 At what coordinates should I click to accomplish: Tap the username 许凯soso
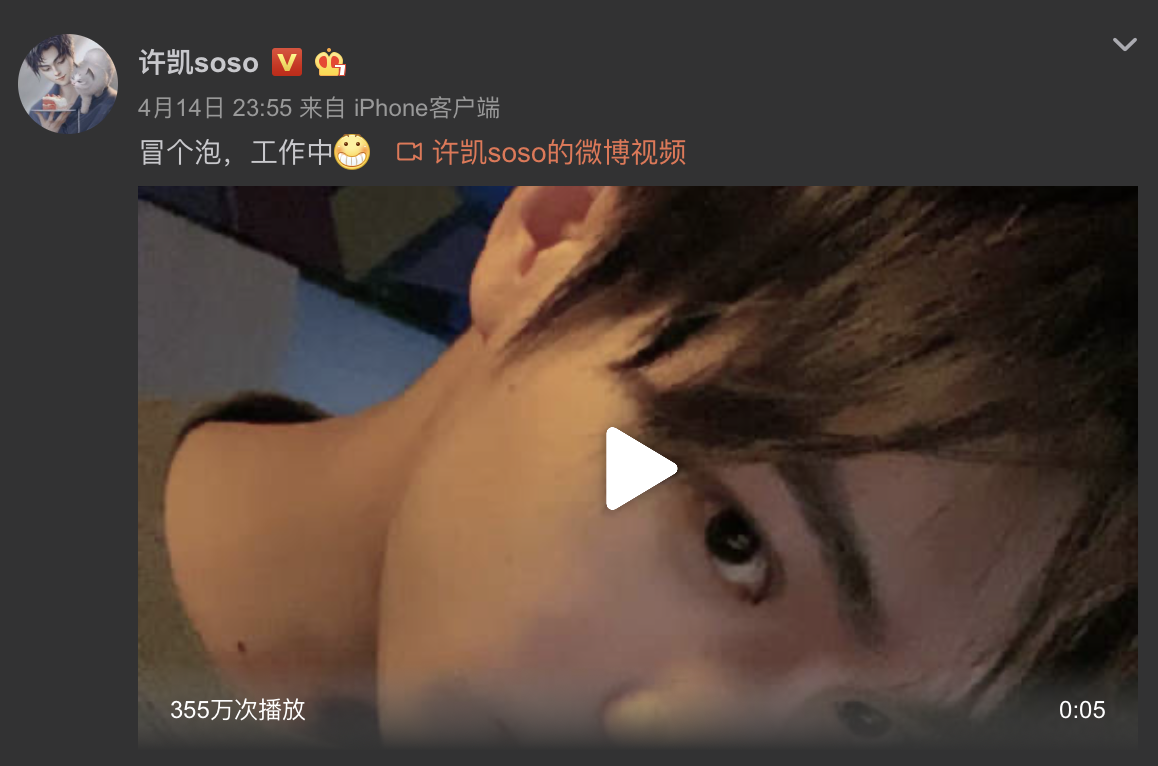[x=199, y=63]
